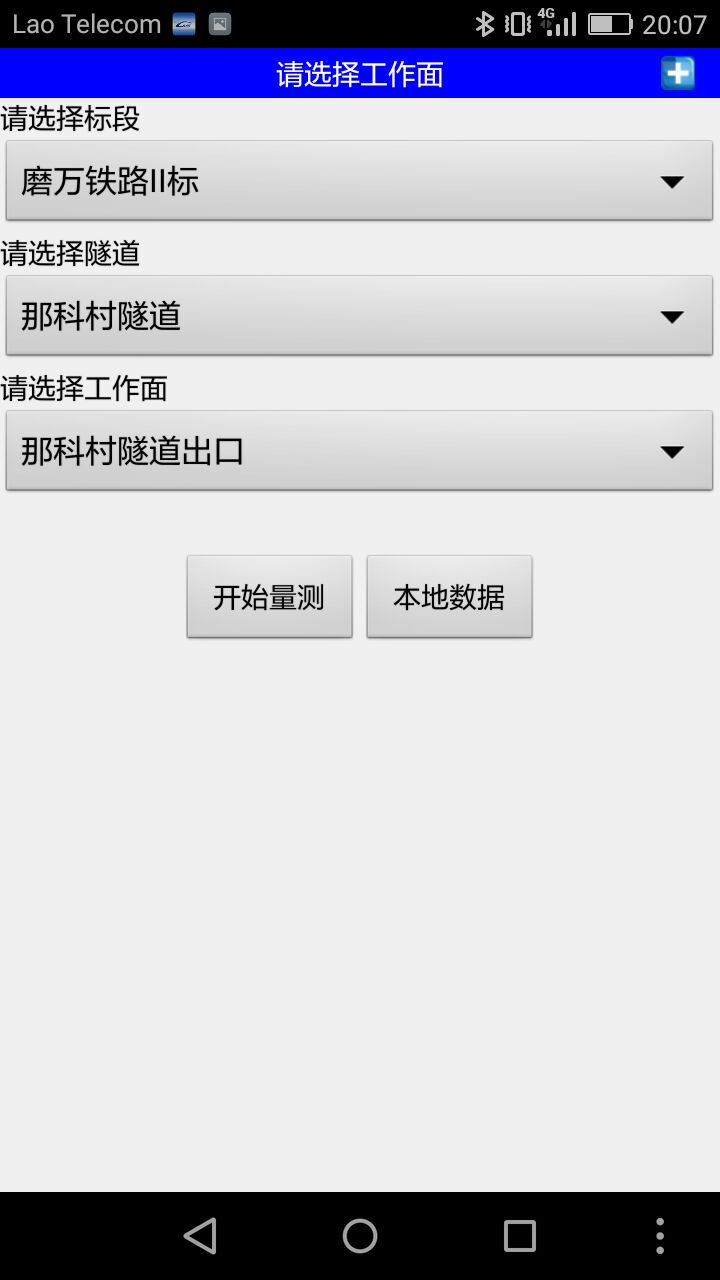Image resolution: width=720 pixels, height=1280 pixels.
Task: Open 本地数据 local data
Action: click(x=449, y=597)
